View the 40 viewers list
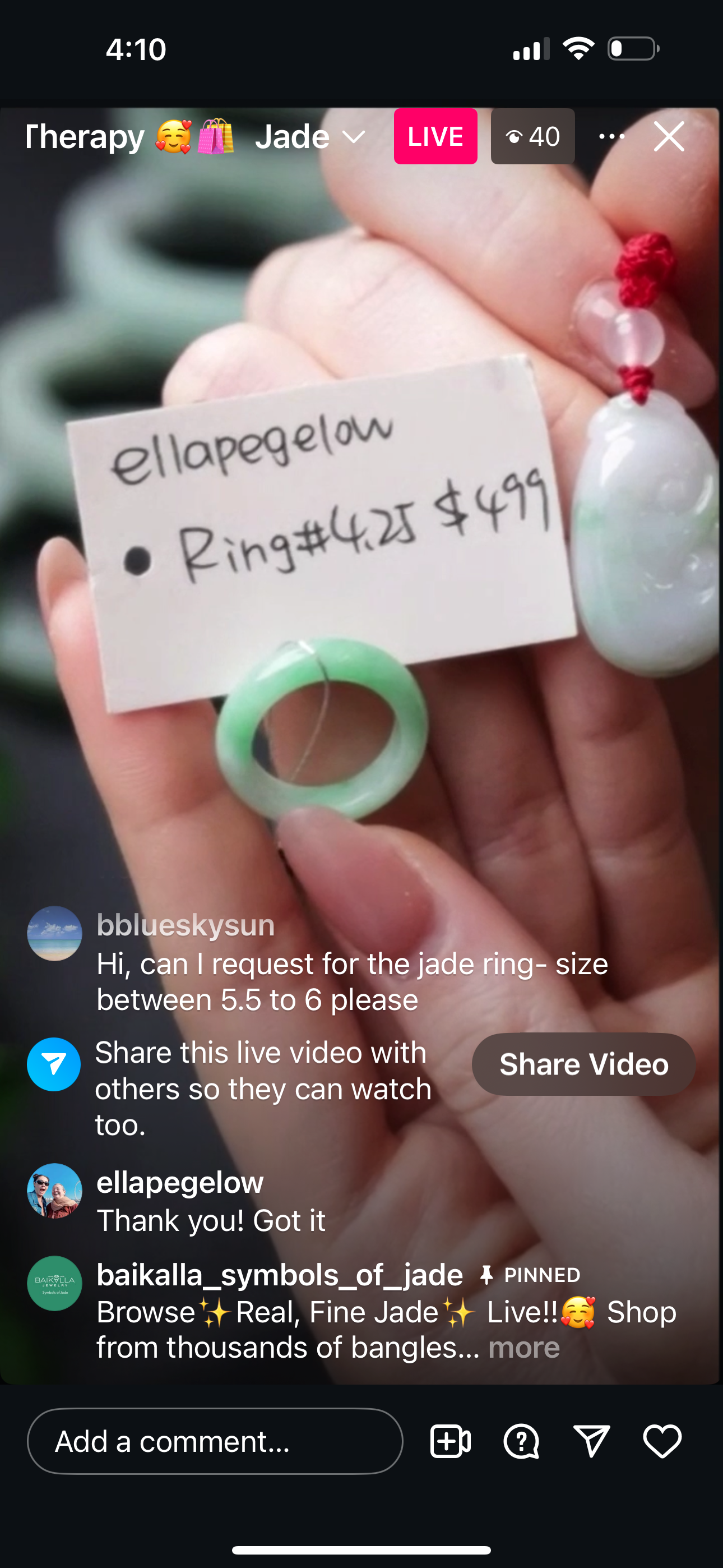This screenshot has width=723, height=1568. tap(532, 136)
